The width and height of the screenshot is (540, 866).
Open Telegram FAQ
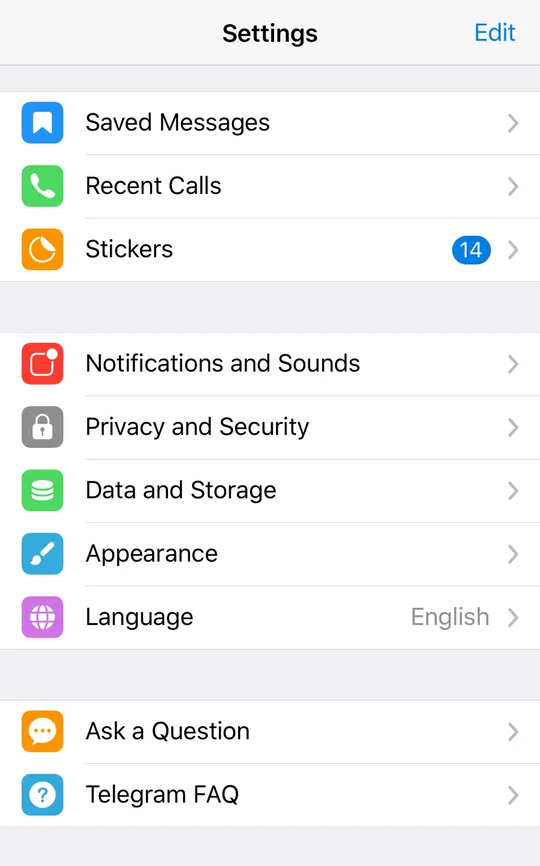pos(270,795)
